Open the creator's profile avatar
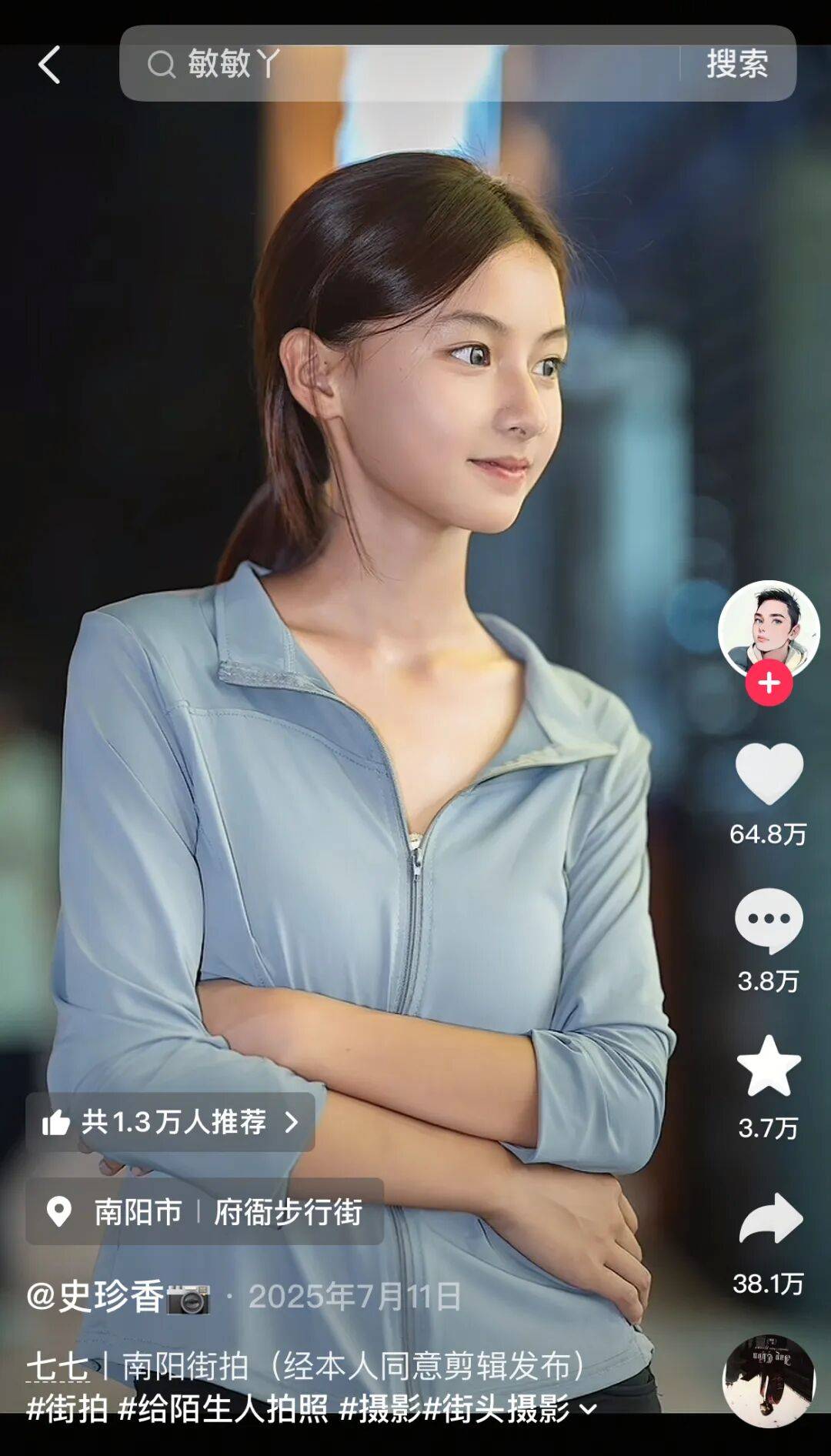This screenshot has height=1456, width=831. pos(768,627)
